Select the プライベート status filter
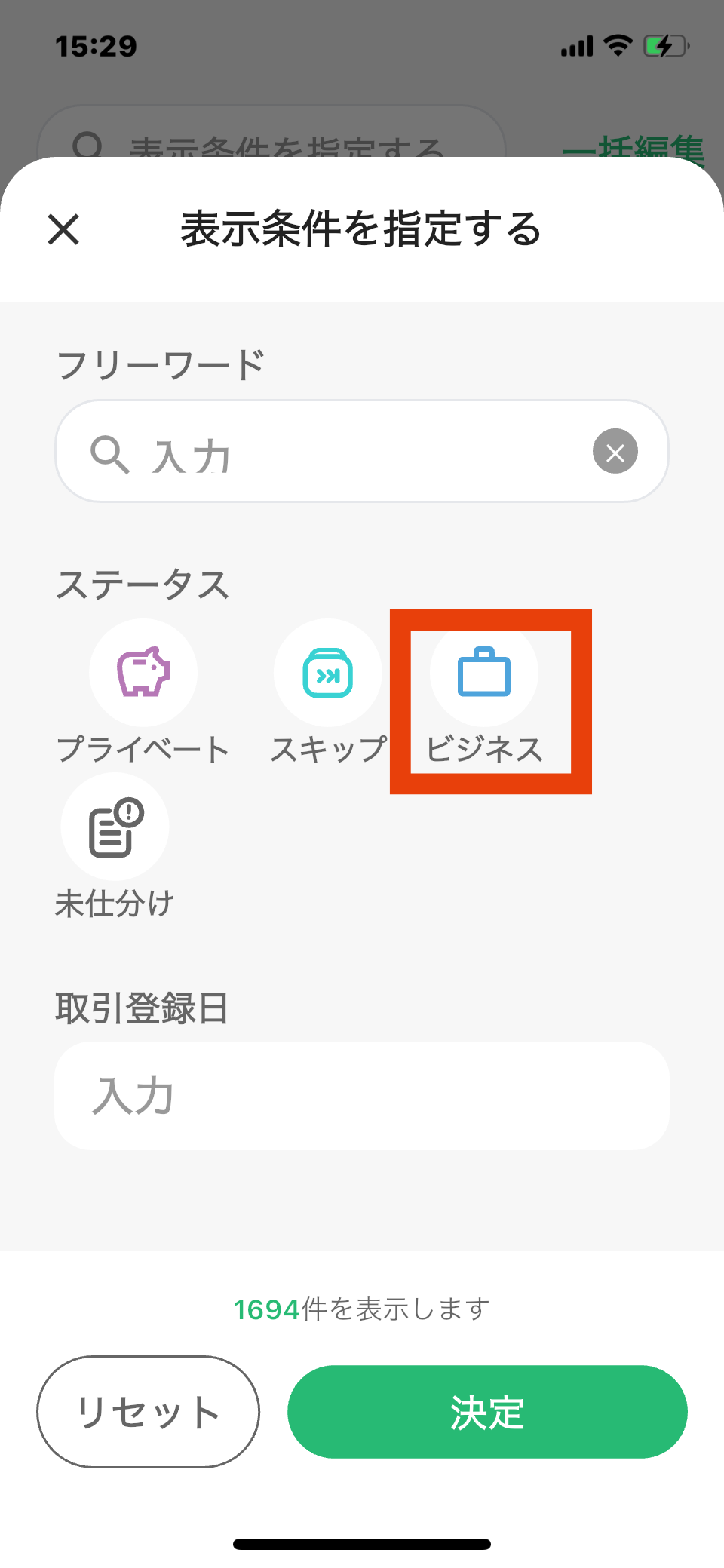This screenshot has height=1568, width=724. 143,673
